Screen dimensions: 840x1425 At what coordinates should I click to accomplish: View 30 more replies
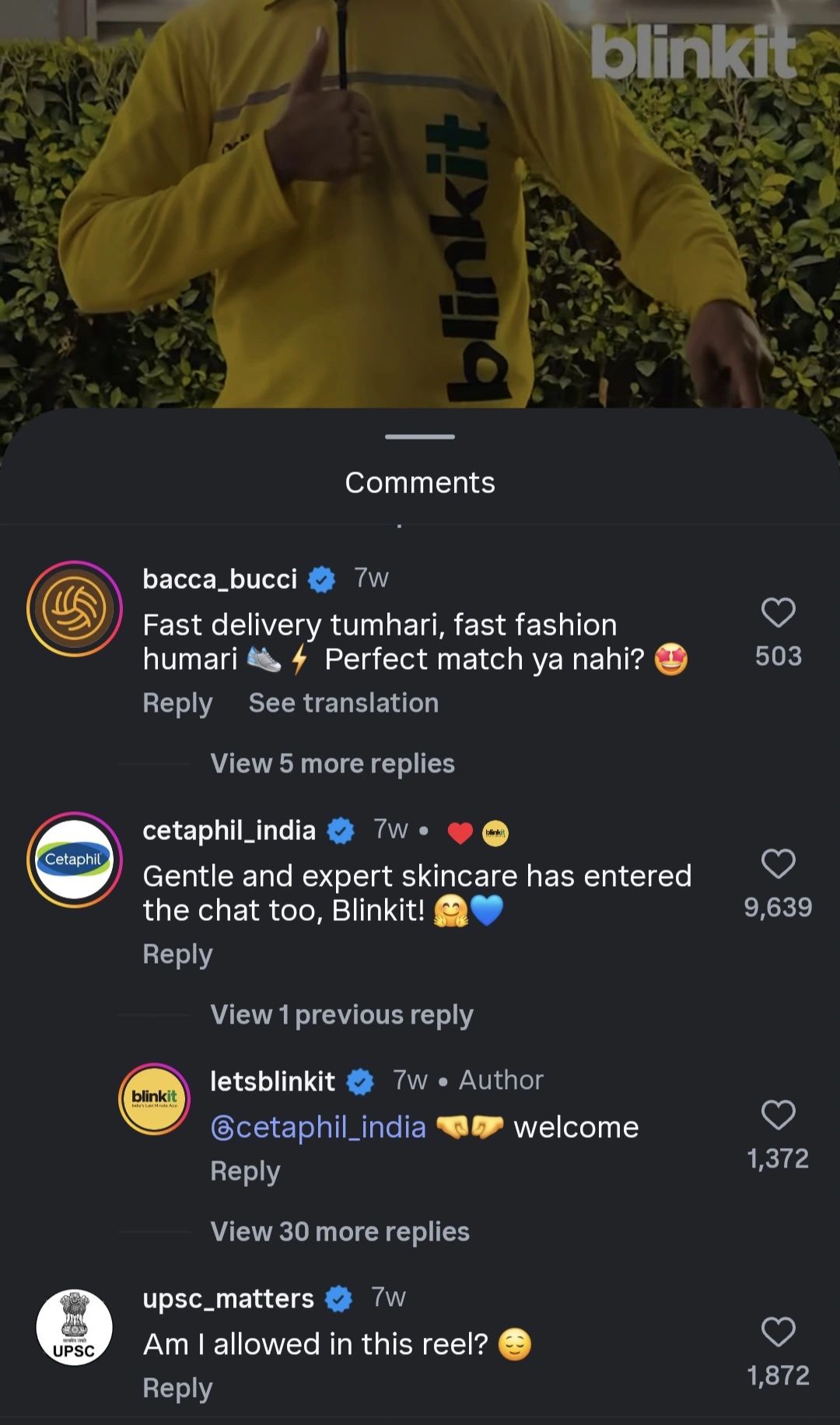click(340, 1232)
